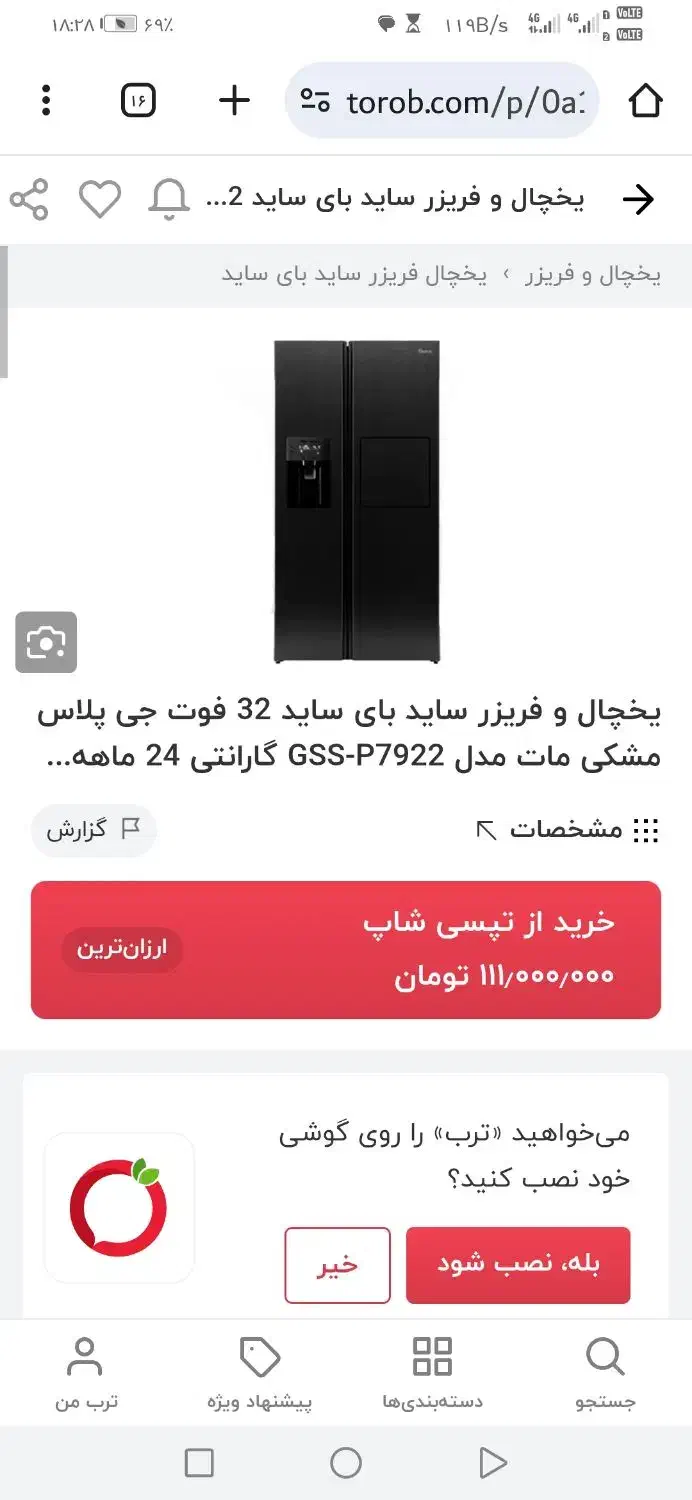The height and width of the screenshot is (1500, 692).
Task: Go back using the arrow icon
Action: coord(638,199)
